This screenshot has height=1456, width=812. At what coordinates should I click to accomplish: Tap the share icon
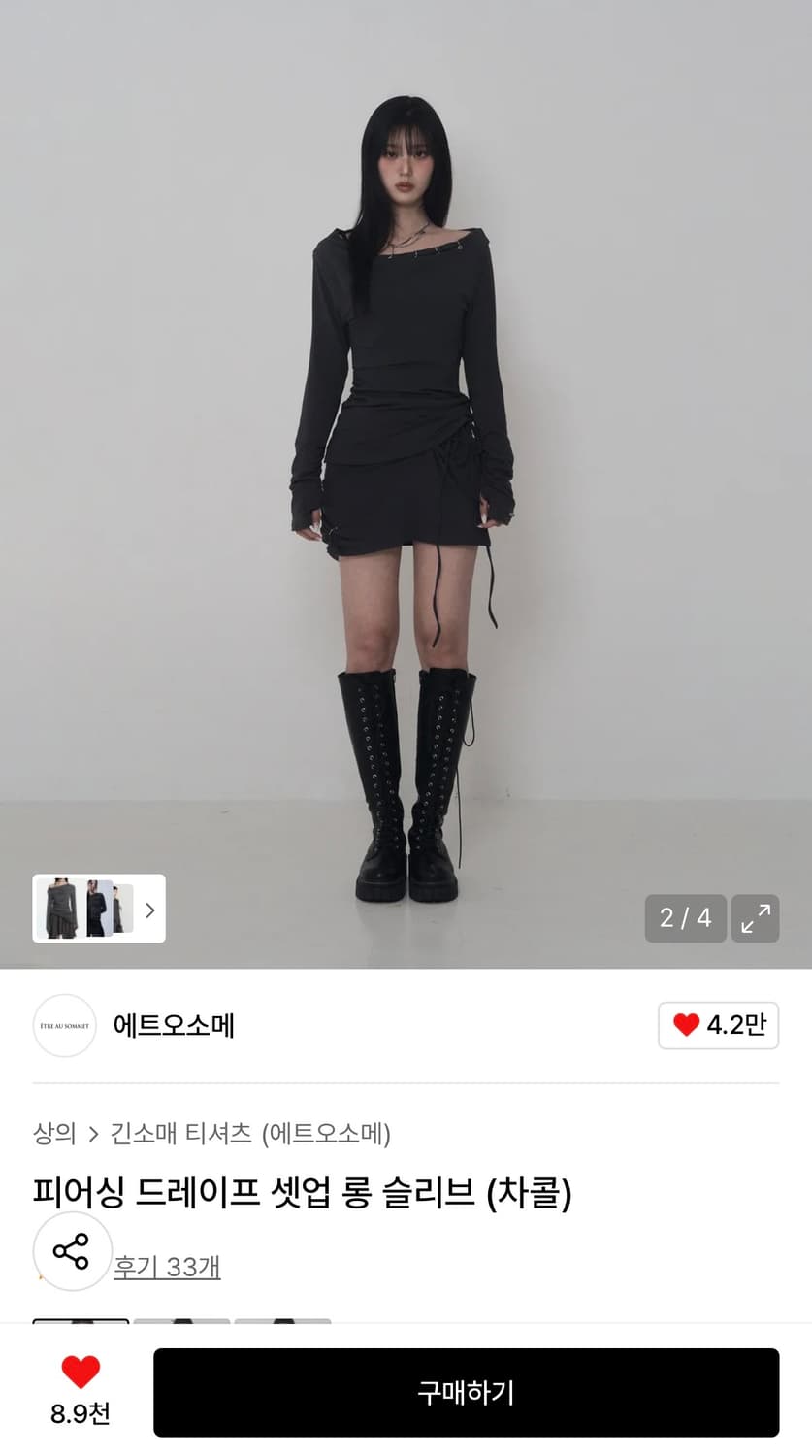pyautogui.click(x=73, y=1251)
